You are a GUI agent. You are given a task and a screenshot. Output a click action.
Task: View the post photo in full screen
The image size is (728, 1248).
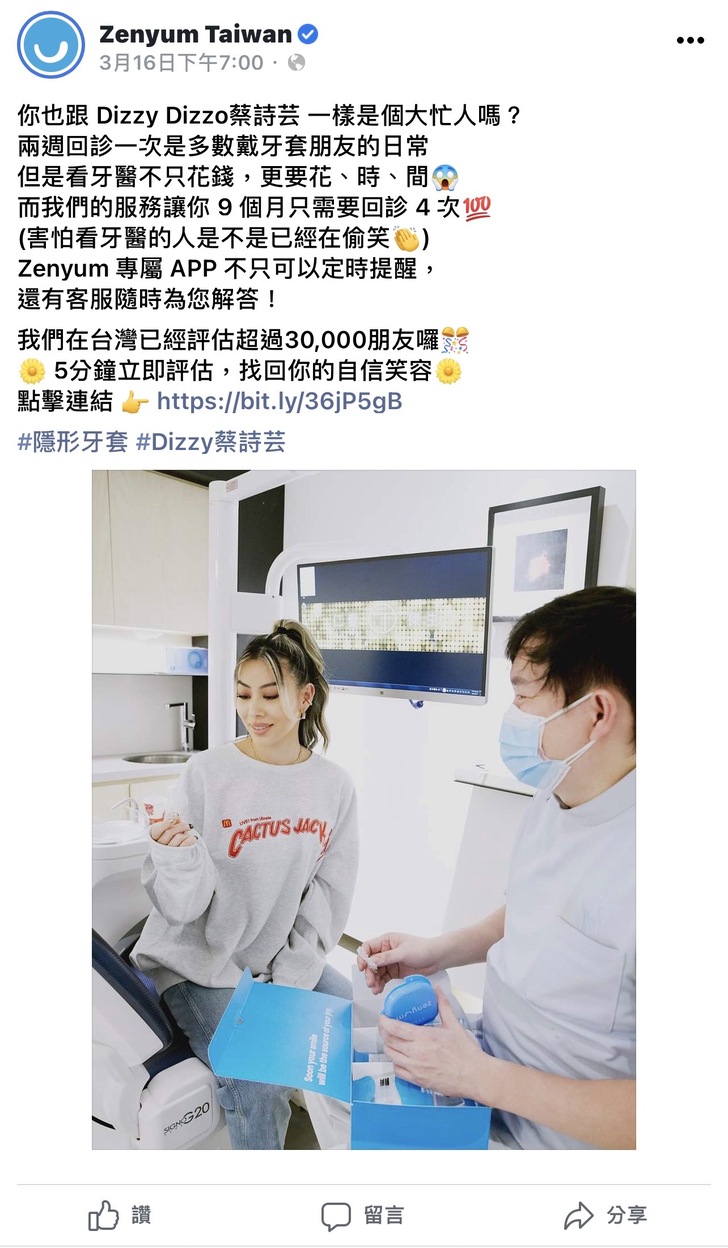click(364, 810)
